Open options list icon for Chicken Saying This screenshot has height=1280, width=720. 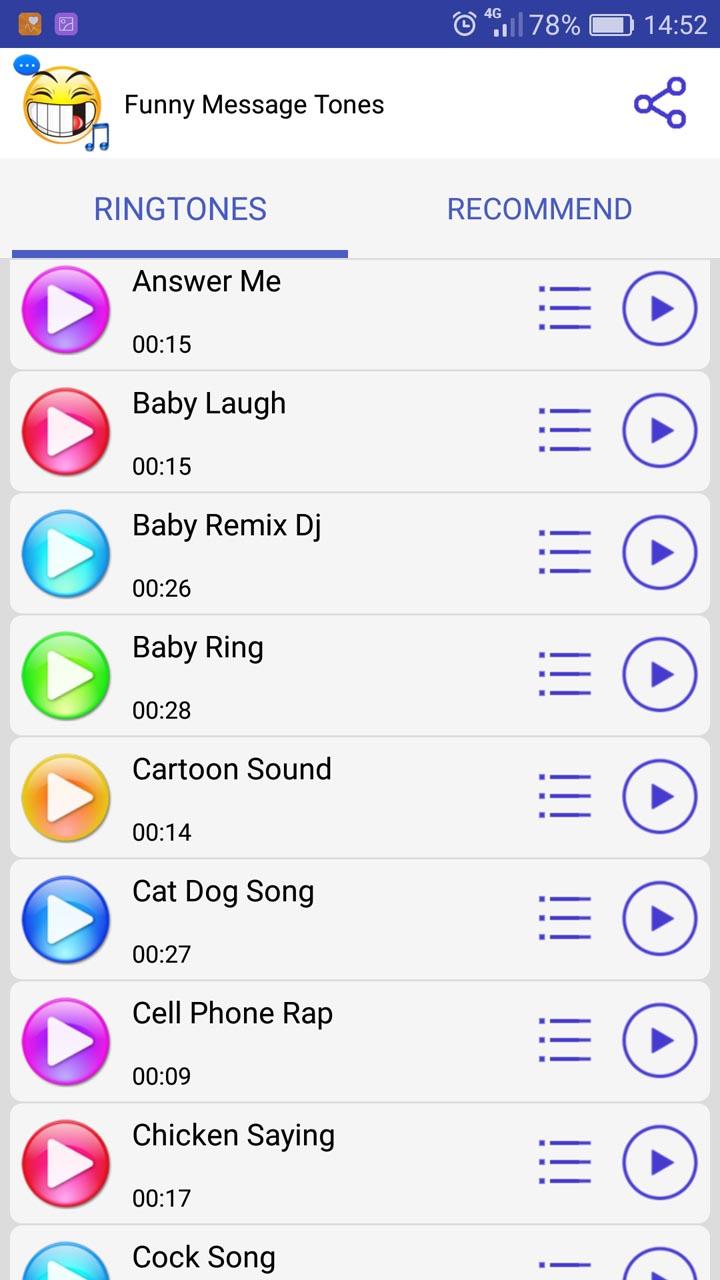(x=565, y=1162)
